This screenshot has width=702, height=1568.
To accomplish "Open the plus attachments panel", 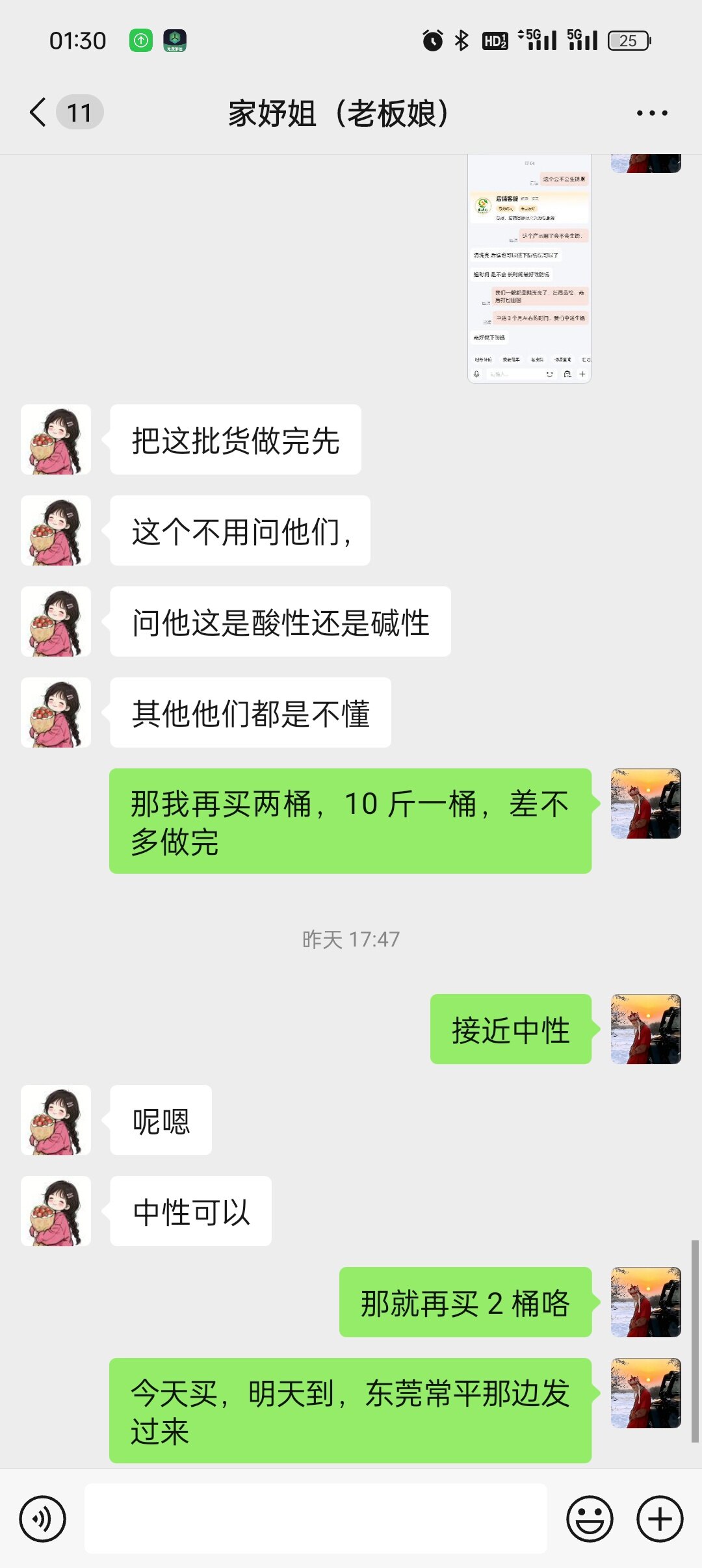I will 660,1519.
